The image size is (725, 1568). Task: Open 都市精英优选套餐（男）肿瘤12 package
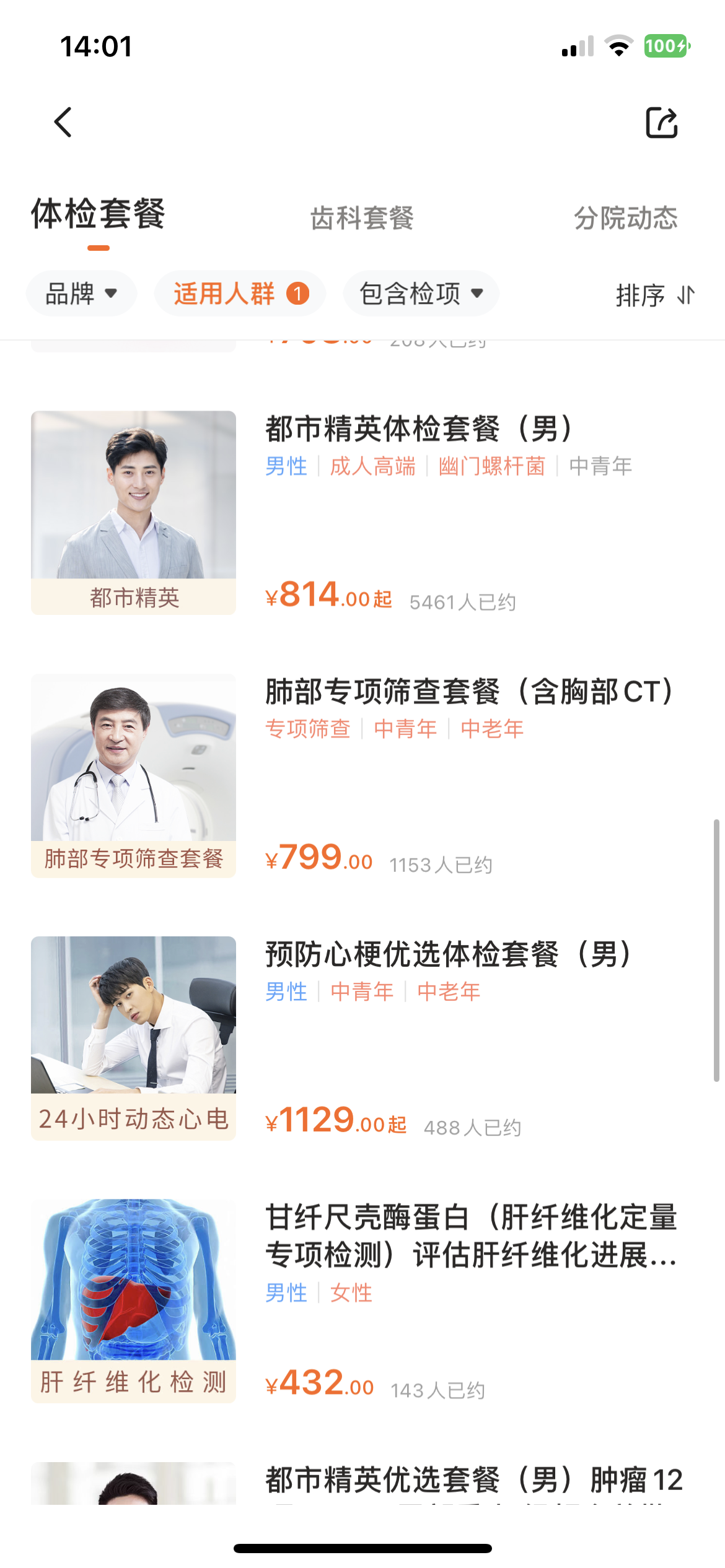click(x=362, y=1483)
